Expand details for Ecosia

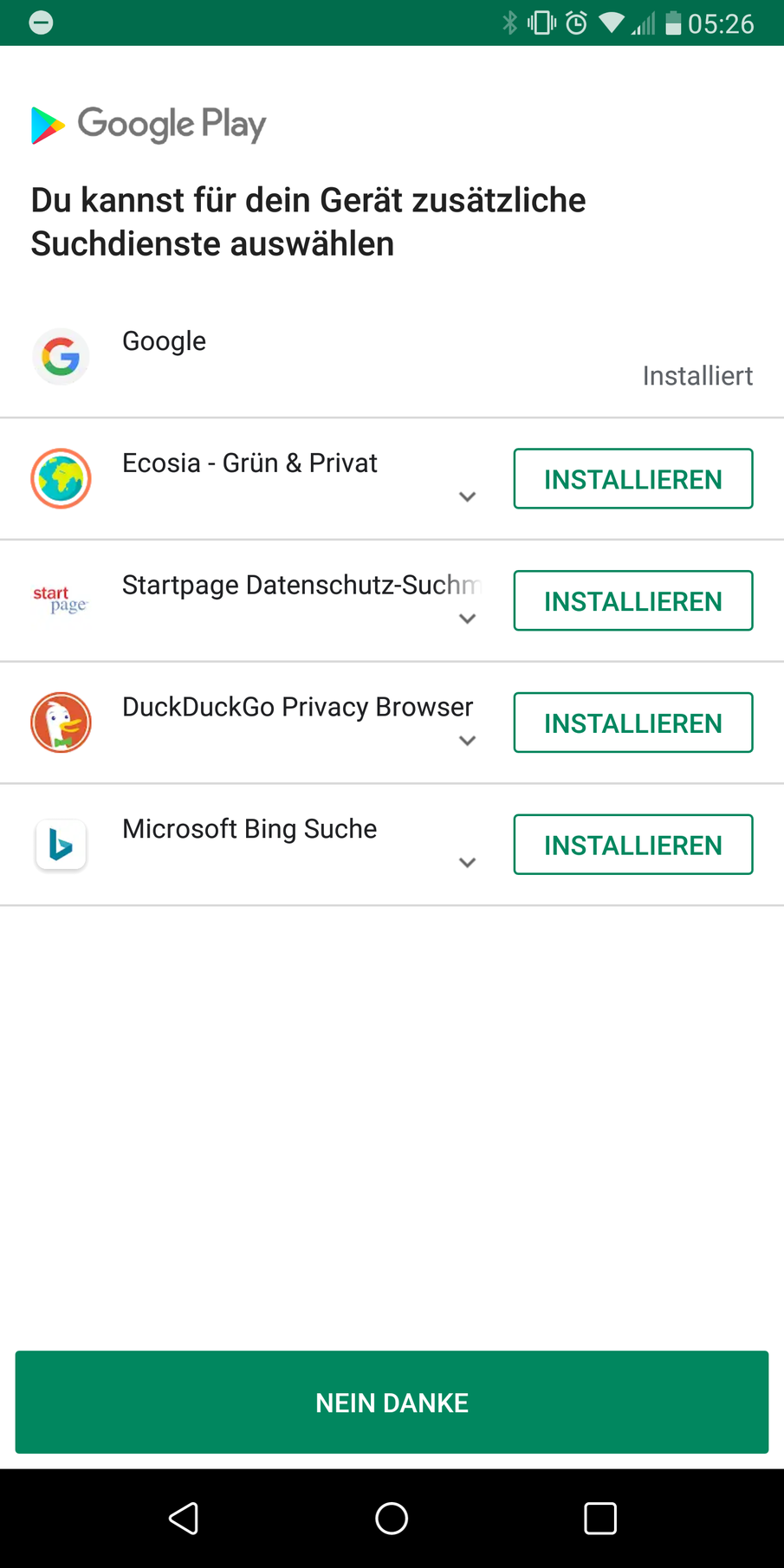(468, 497)
